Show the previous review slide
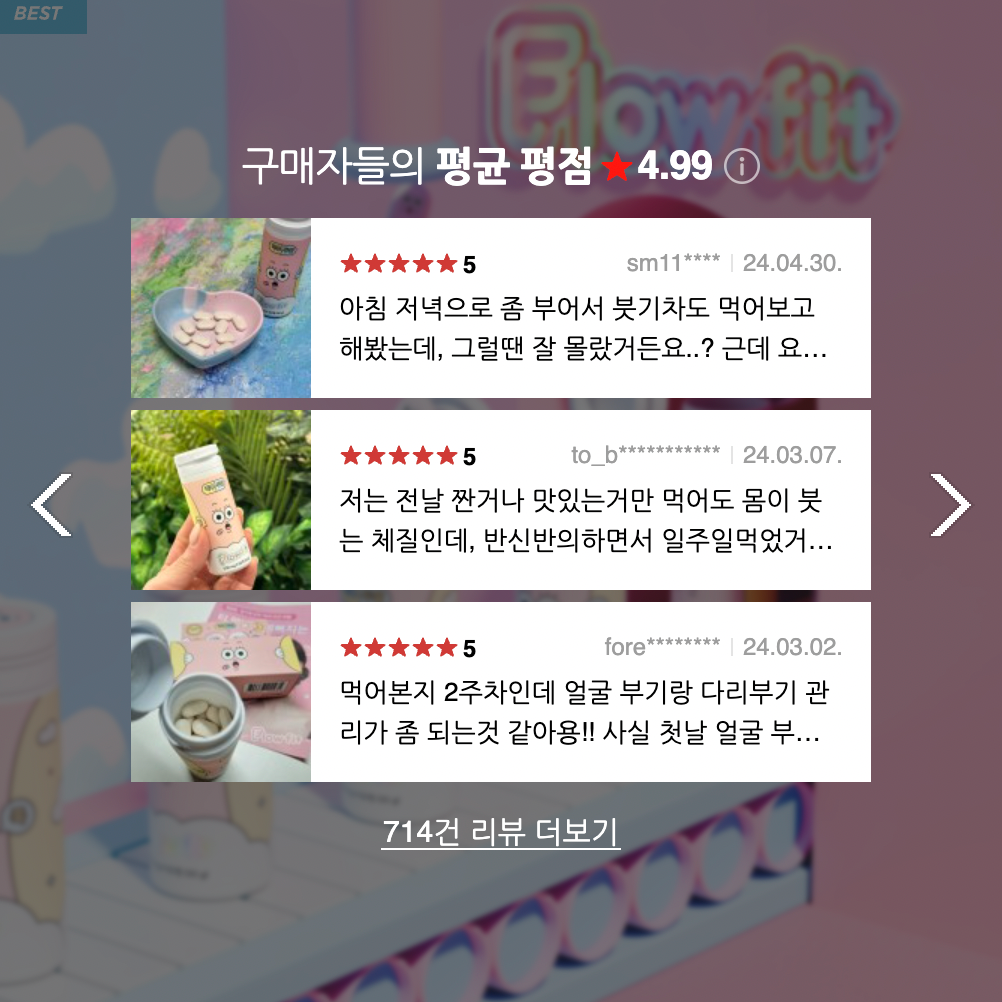This screenshot has height=1002, width=1002. tap(51, 505)
